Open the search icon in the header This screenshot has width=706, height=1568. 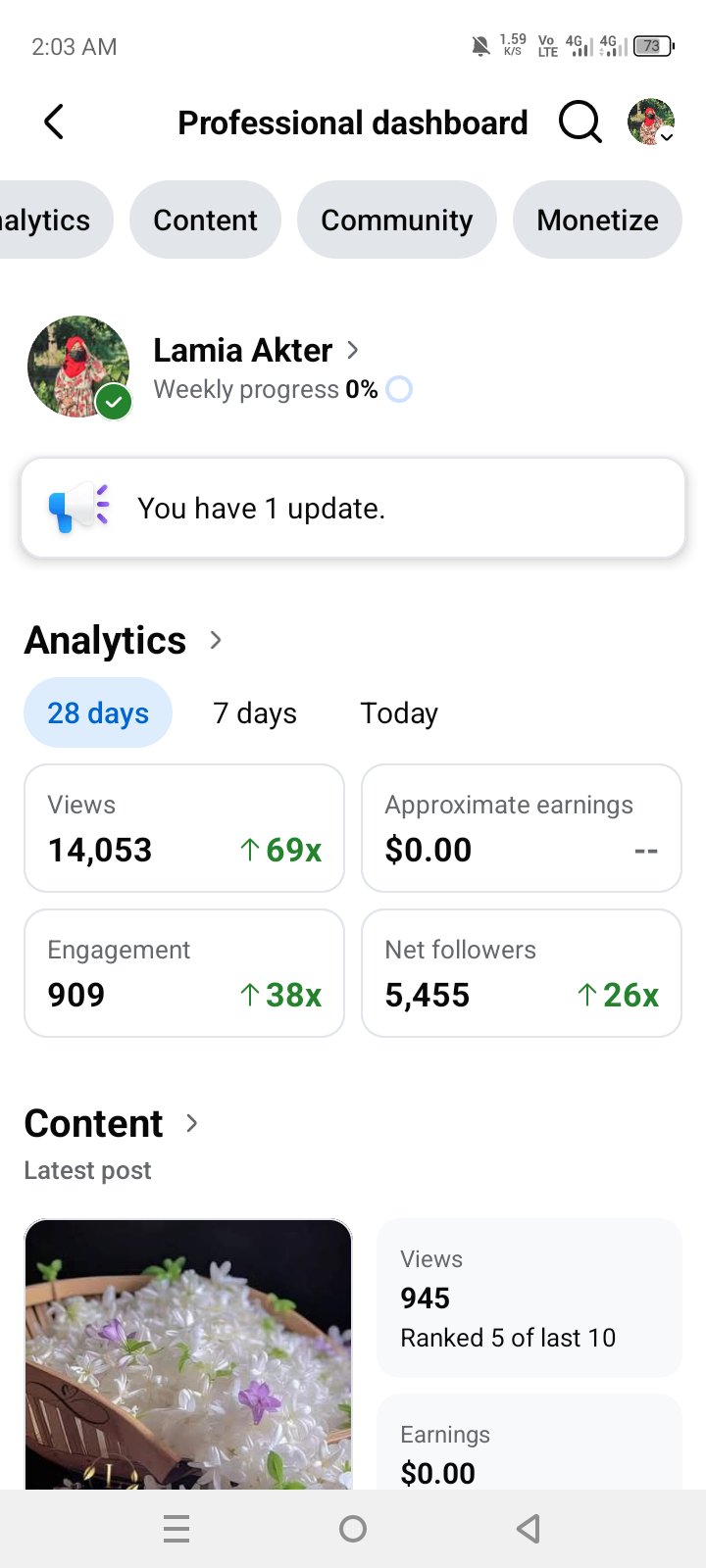point(580,122)
